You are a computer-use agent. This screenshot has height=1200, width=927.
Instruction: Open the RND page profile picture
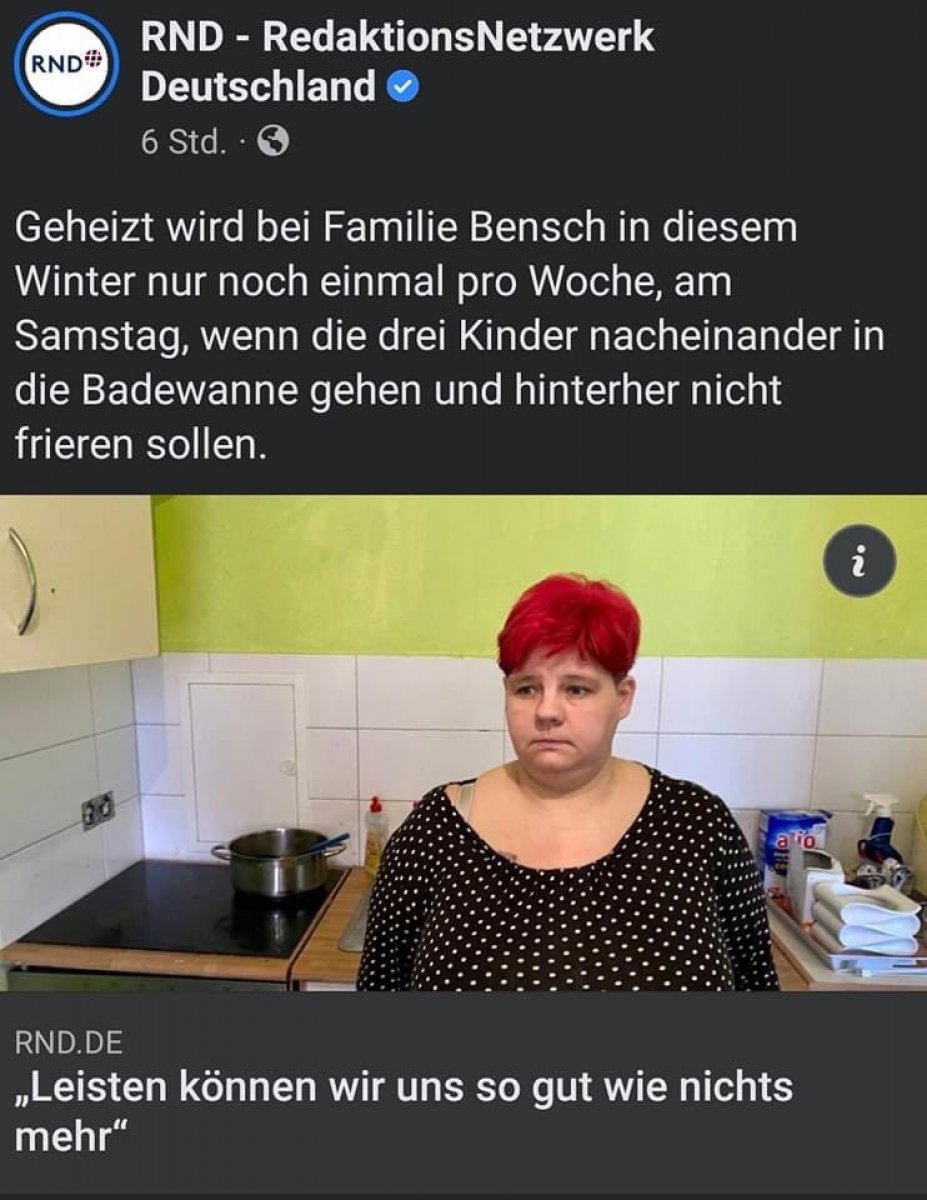click(x=67, y=64)
